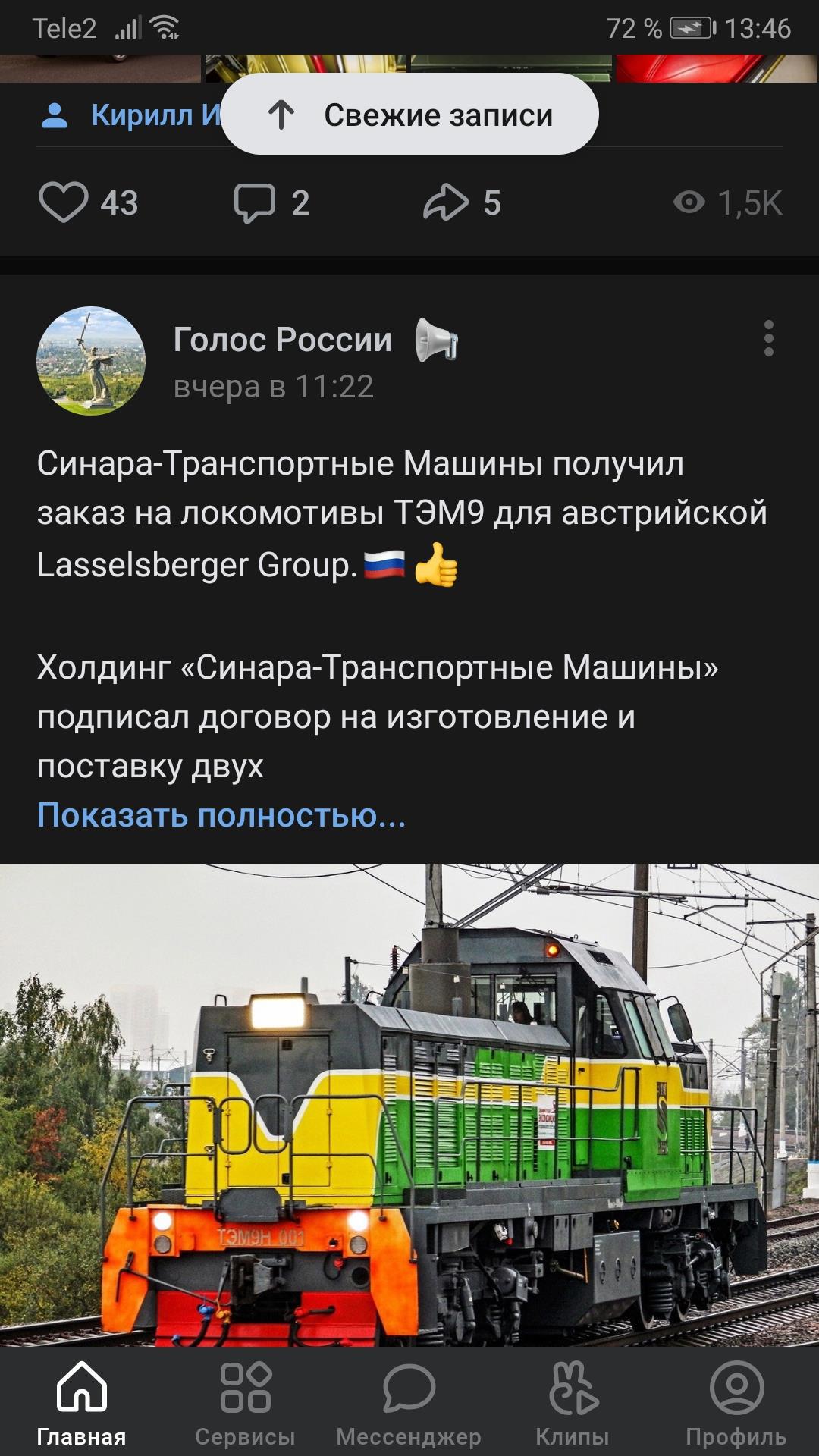
Task: Open the Голос России community page
Action: pos(282,340)
